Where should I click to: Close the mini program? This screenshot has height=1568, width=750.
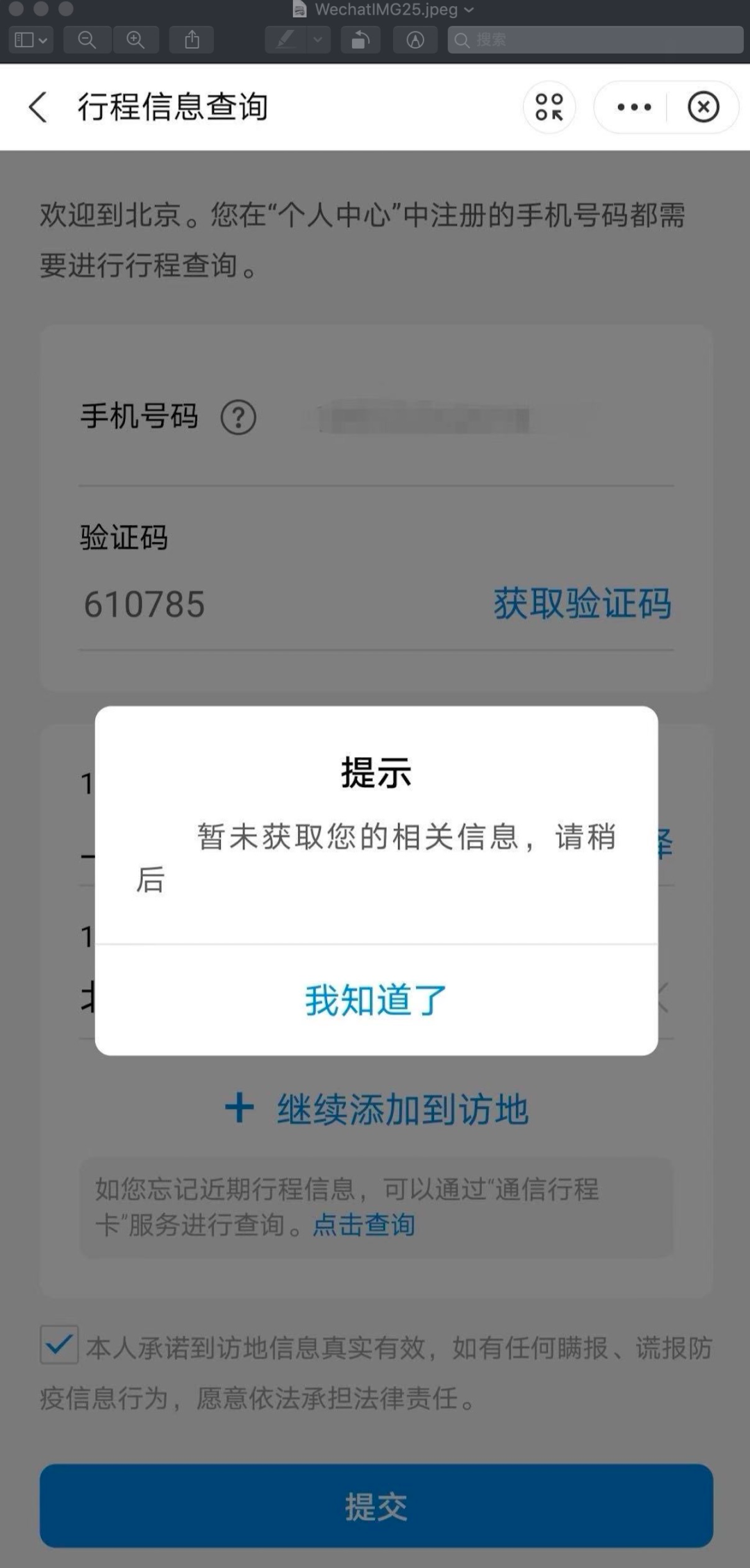(x=703, y=107)
